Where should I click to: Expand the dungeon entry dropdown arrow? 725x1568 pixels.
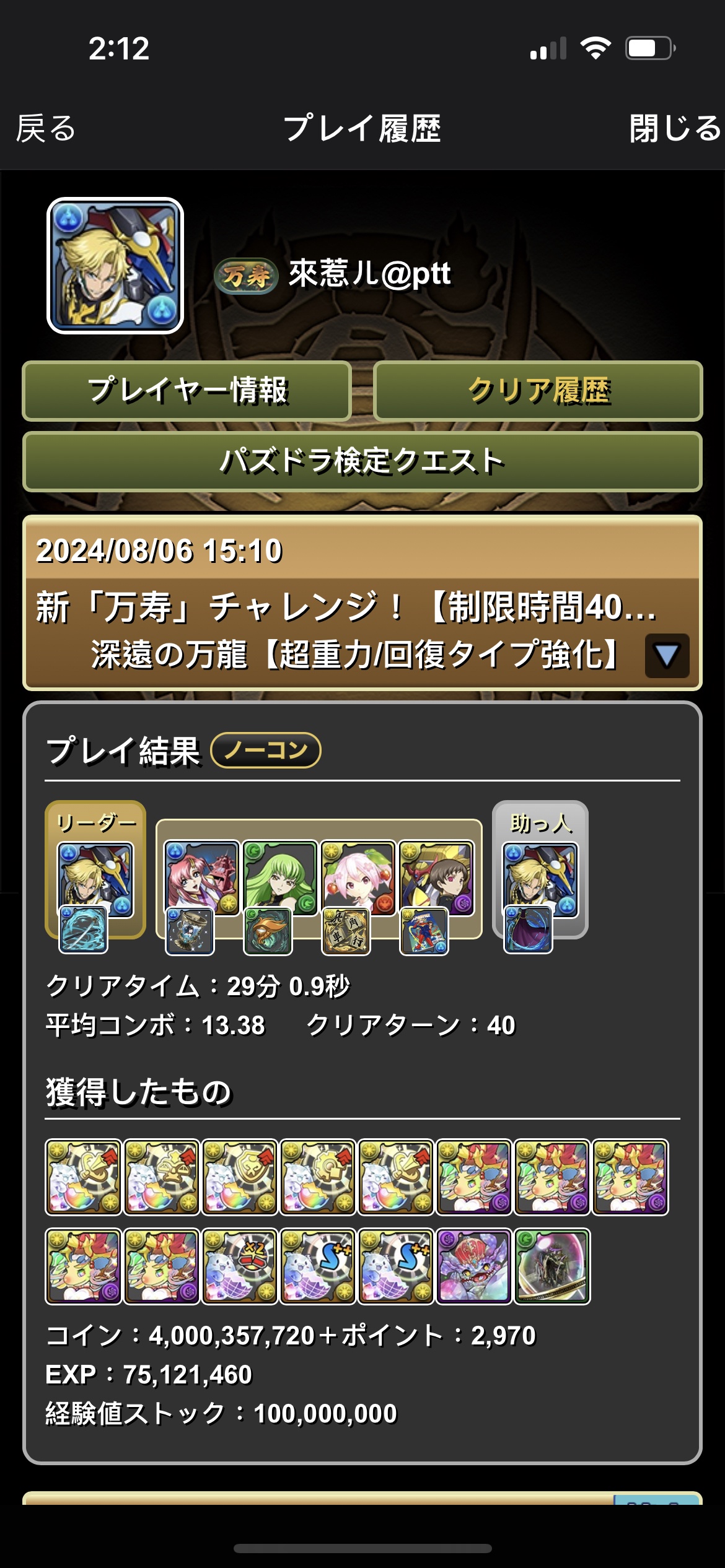667,655
